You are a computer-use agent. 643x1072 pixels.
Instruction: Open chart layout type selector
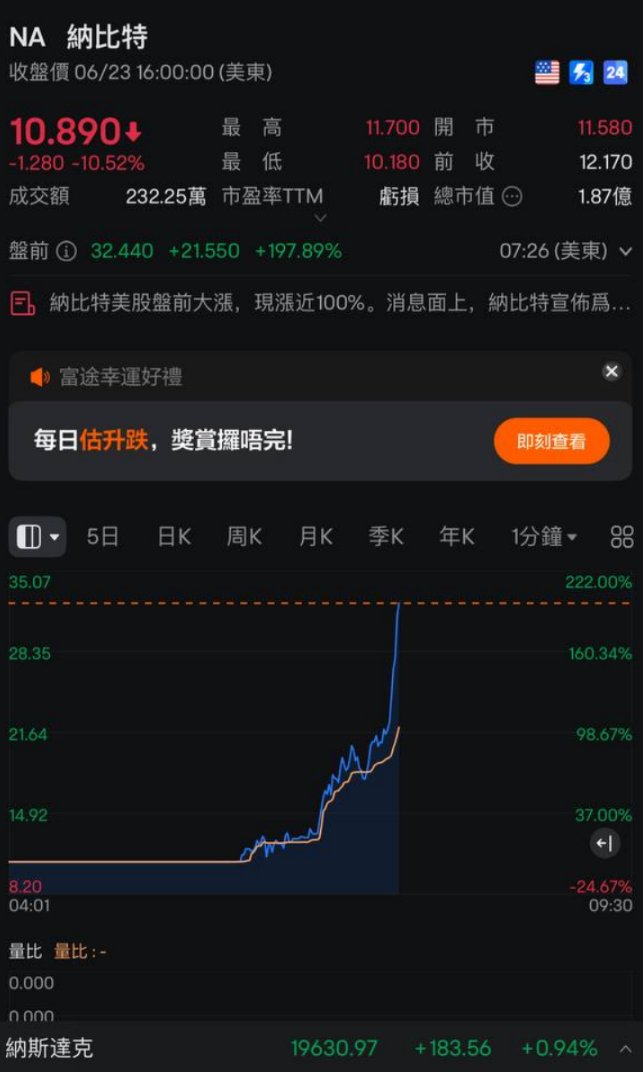37,537
